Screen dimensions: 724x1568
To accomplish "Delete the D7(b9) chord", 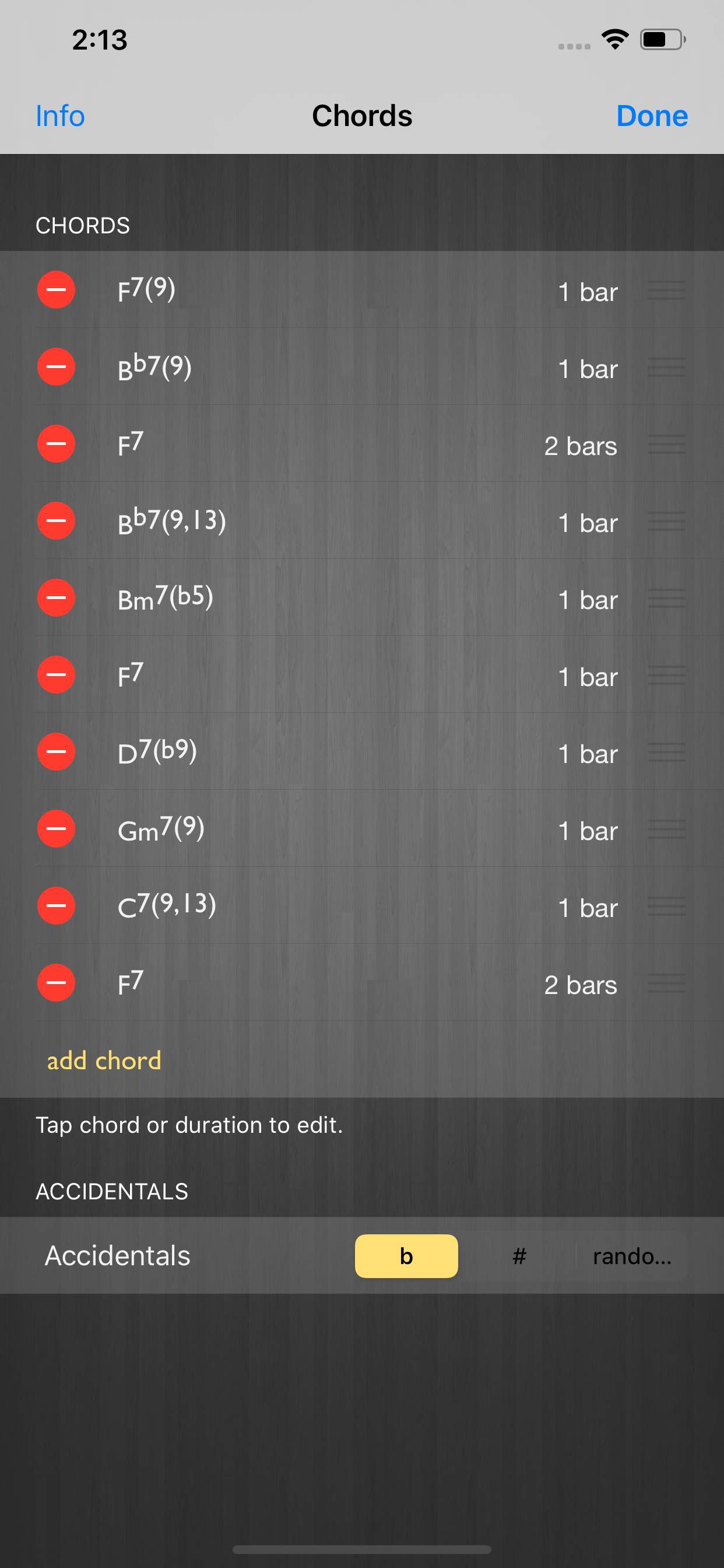I will click(x=56, y=752).
